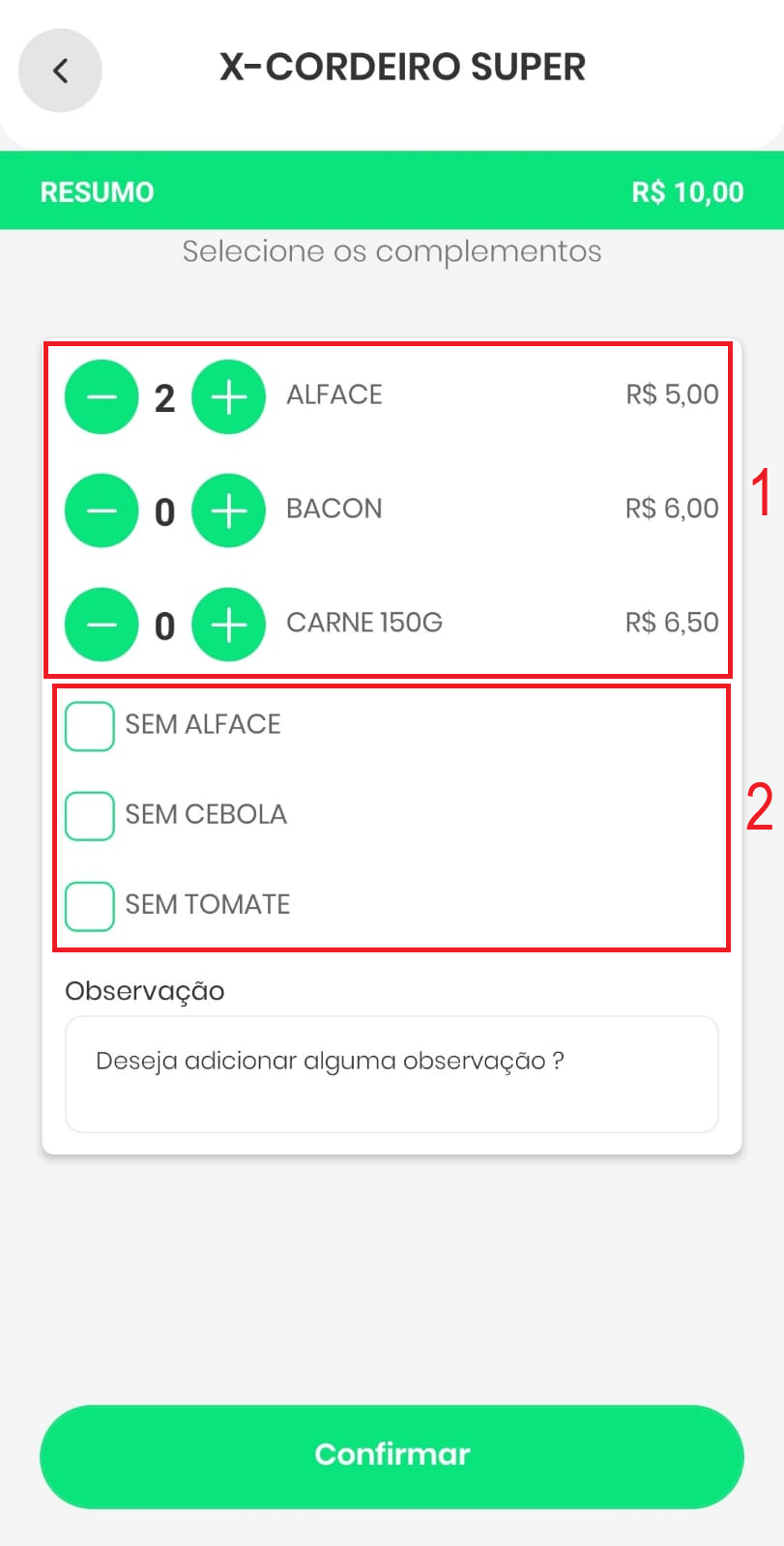
Task: Click the BACON complement label
Action: tap(333, 510)
